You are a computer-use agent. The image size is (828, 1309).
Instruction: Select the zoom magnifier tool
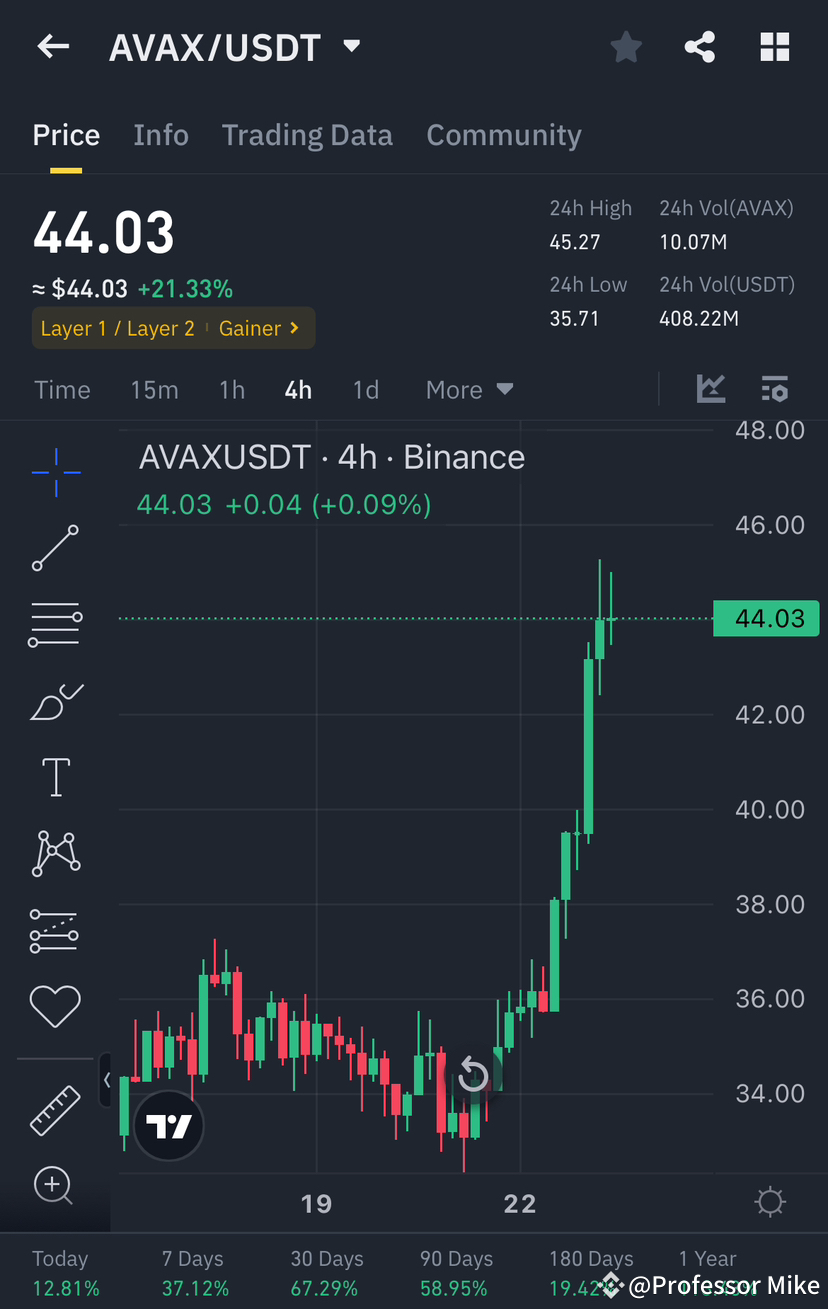coord(55,1186)
